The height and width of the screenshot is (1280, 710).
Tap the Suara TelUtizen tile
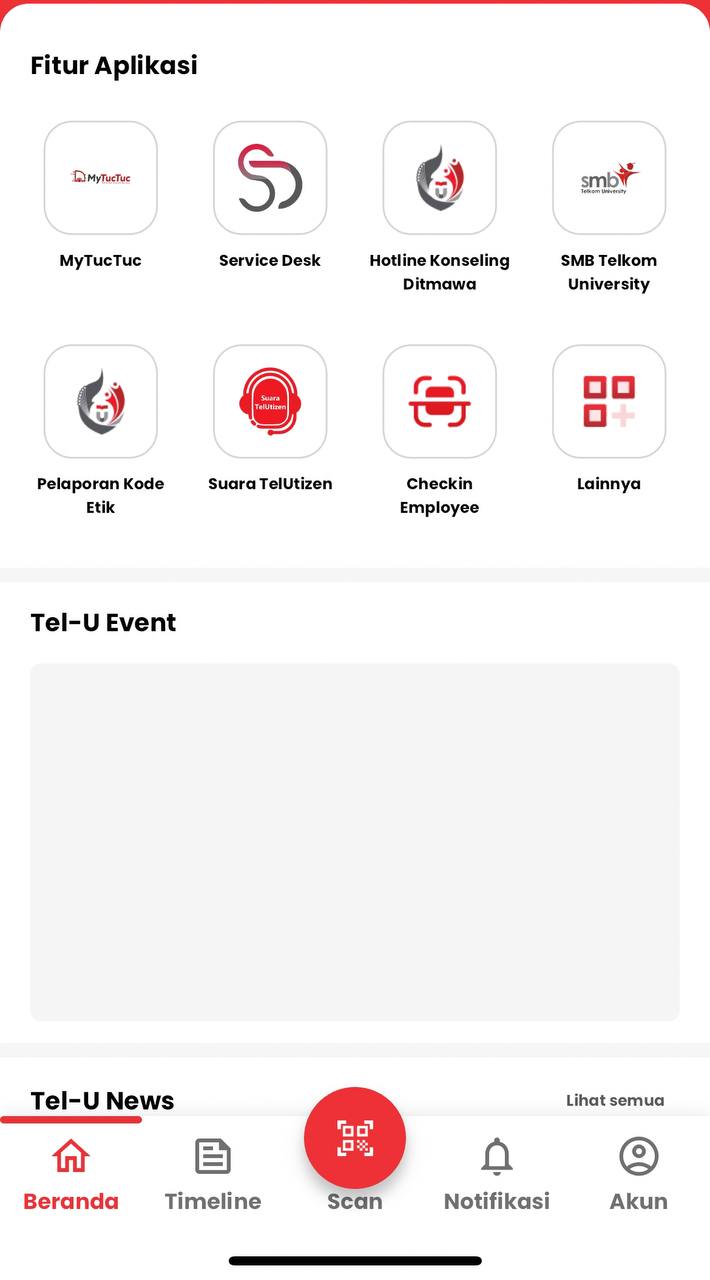point(270,402)
